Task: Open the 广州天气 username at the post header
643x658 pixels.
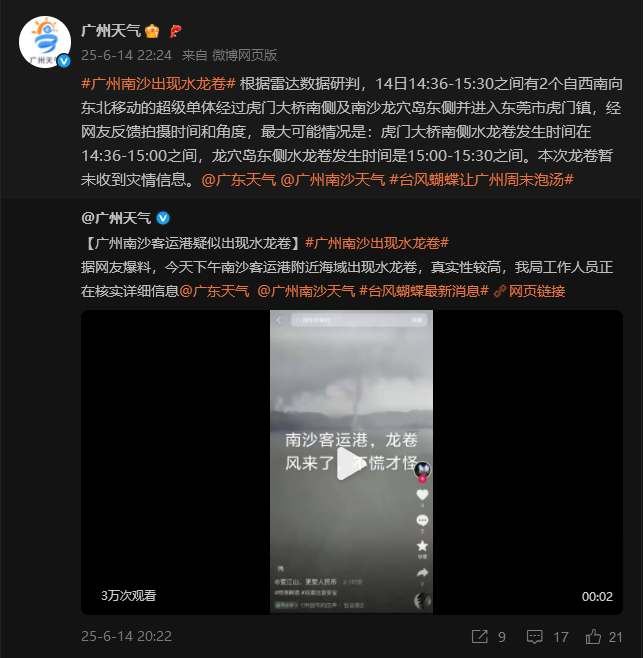Action: tap(111, 30)
